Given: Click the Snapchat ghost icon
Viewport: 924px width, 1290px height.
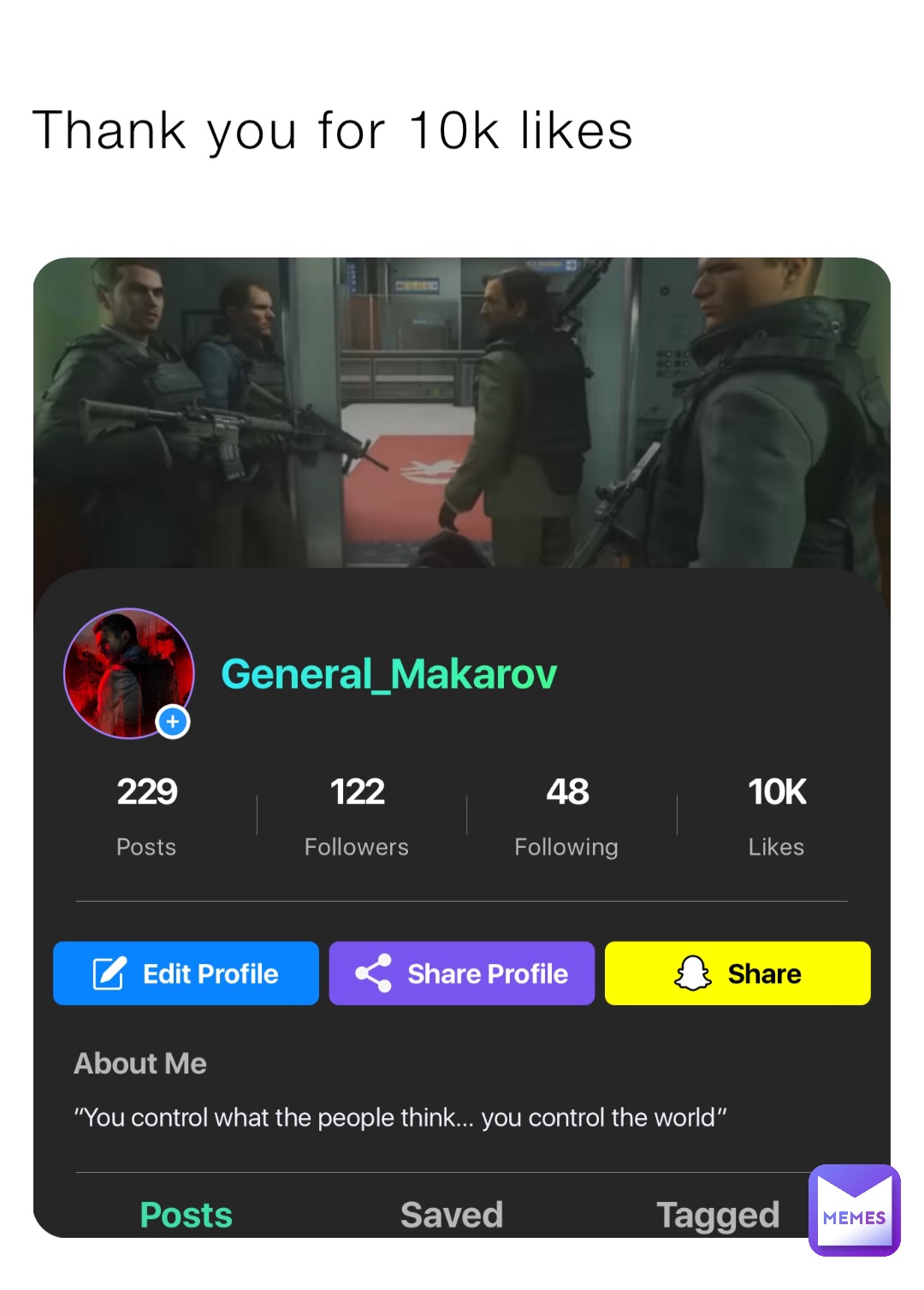Looking at the screenshot, I should [695, 973].
